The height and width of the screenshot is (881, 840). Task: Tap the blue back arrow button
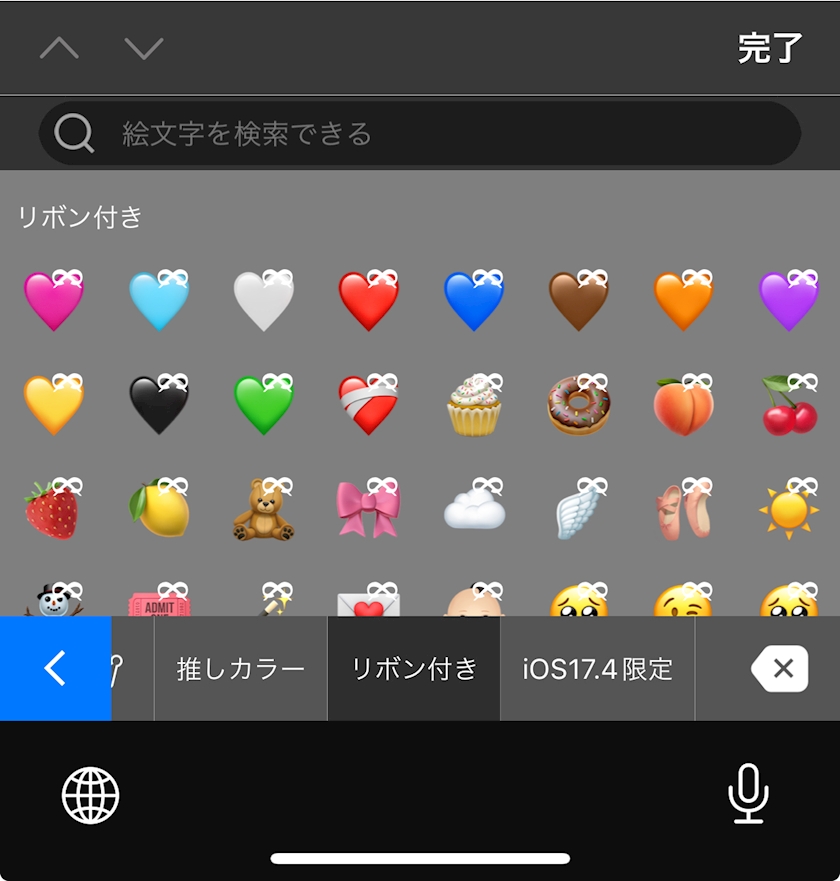click(56, 668)
